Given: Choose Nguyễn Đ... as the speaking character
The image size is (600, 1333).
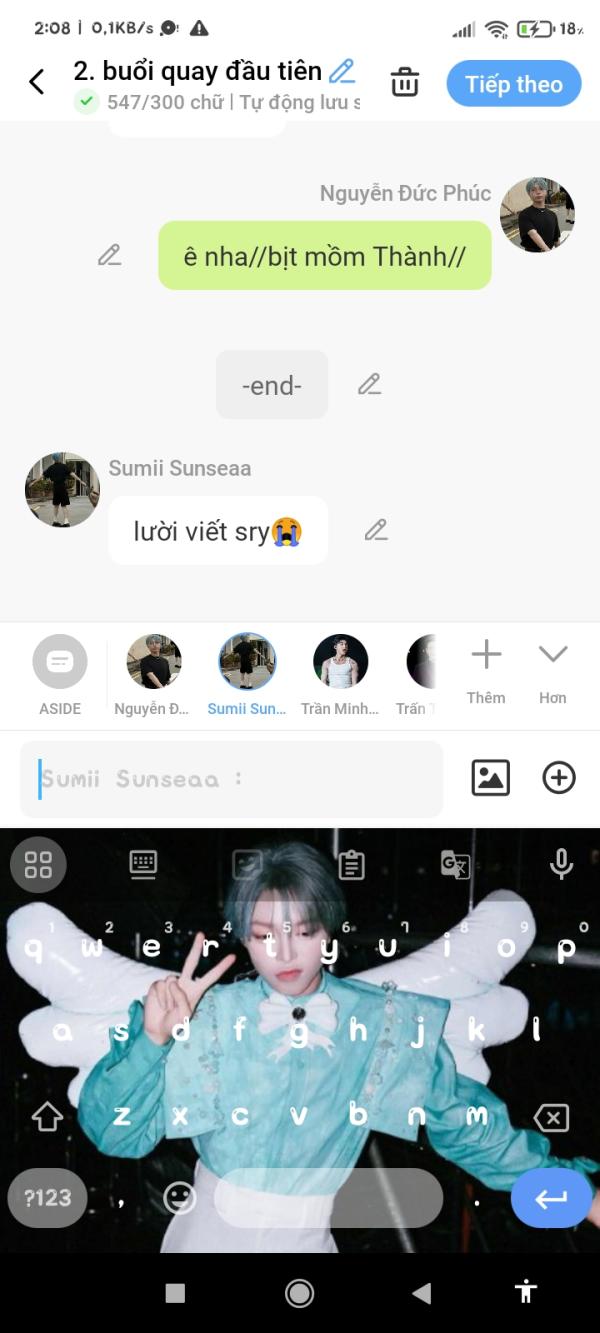Looking at the screenshot, I should pyautogui.click(x=153, y=662).
